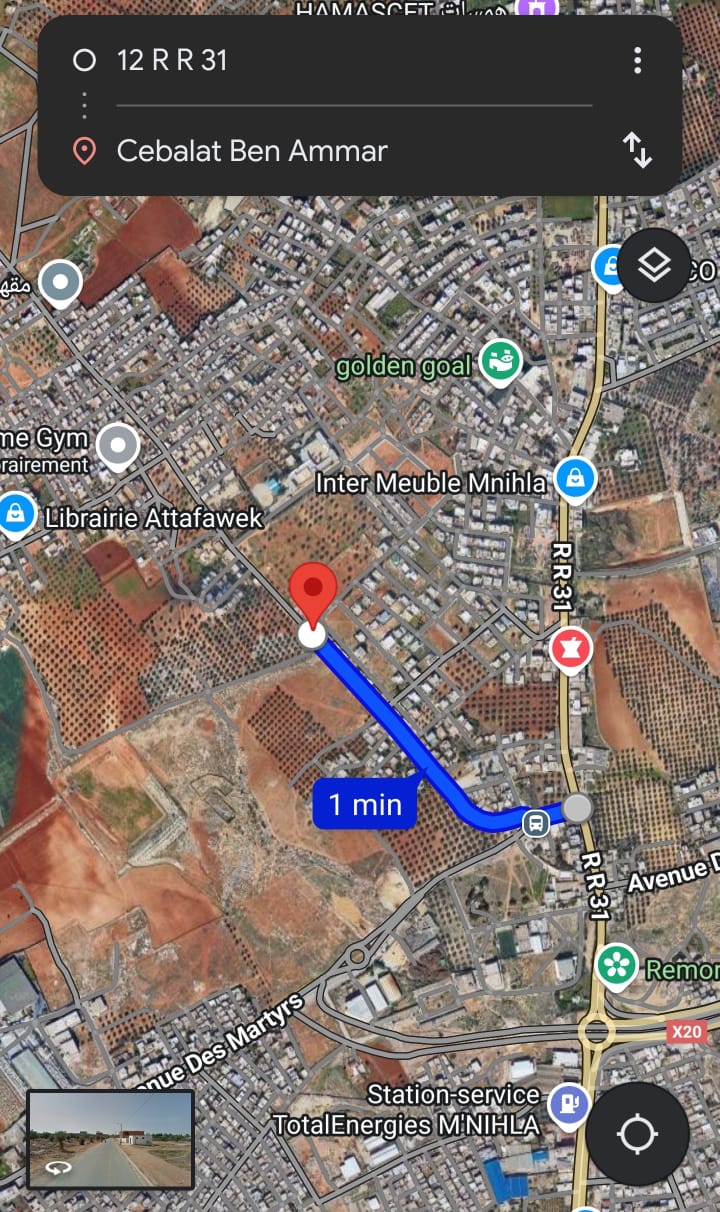Select the golden goal place marker
This screenshot has height=1212, width=720.
pyautogui.click(x=501, y=364)
